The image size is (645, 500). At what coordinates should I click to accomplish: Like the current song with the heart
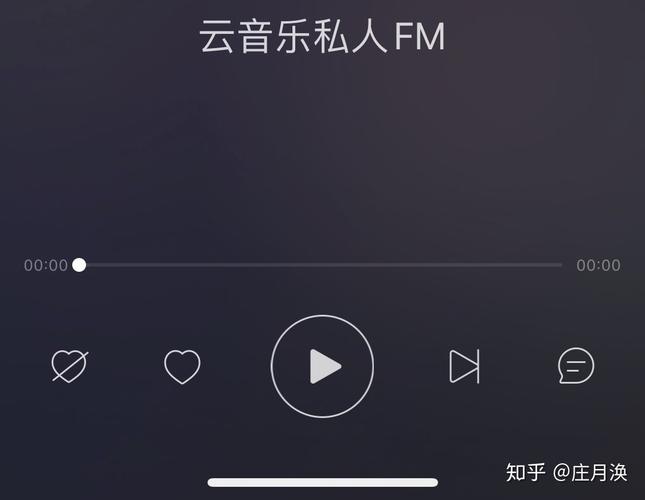[182, 366]
